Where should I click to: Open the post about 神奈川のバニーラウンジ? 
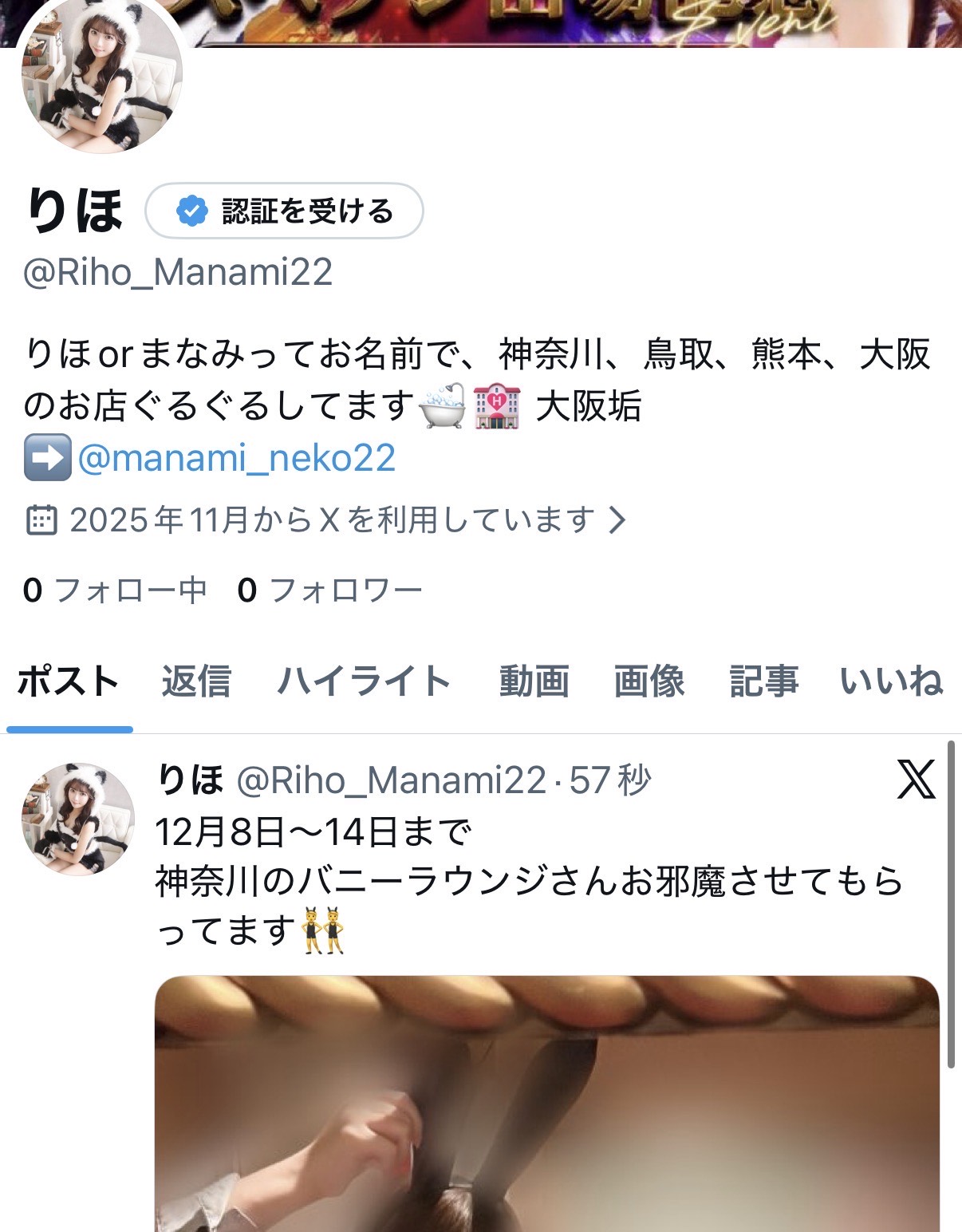tap(528, 882)
